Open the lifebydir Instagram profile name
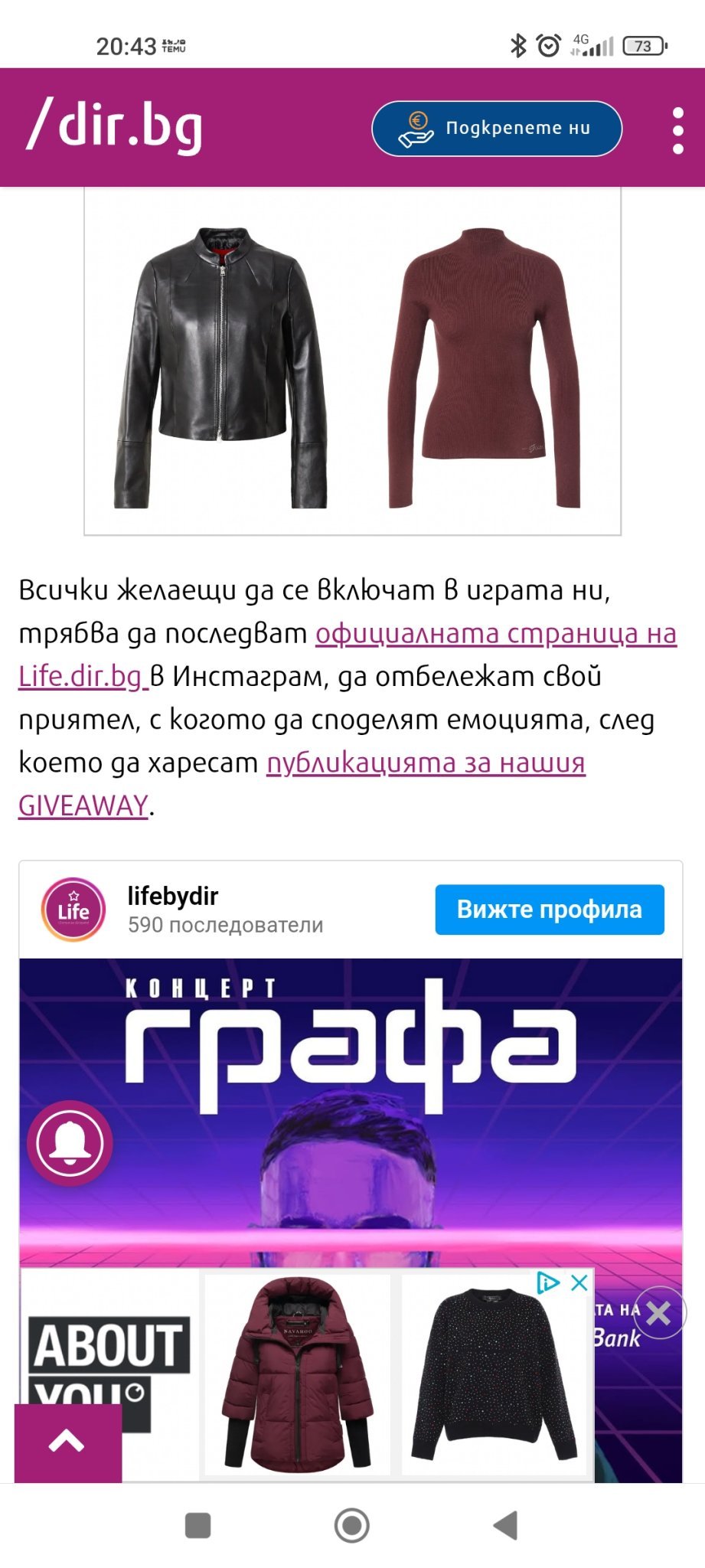Image resolution: width=705 pixels, height=1568 pixels. click(x=172, y=896)
